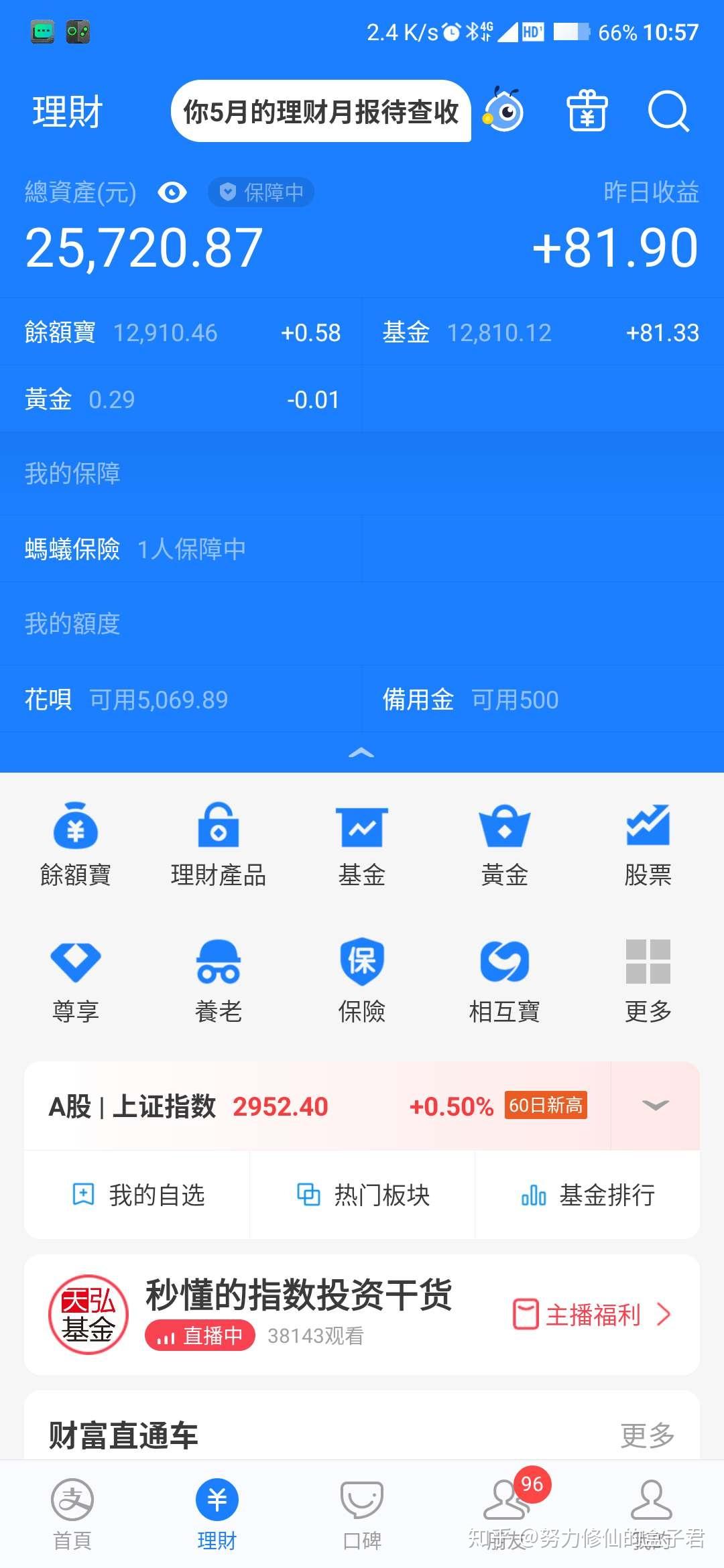The image size is (724, 1568).
Task: Expand the A股 上证指数 dropdown
Action: [655, 1106]
